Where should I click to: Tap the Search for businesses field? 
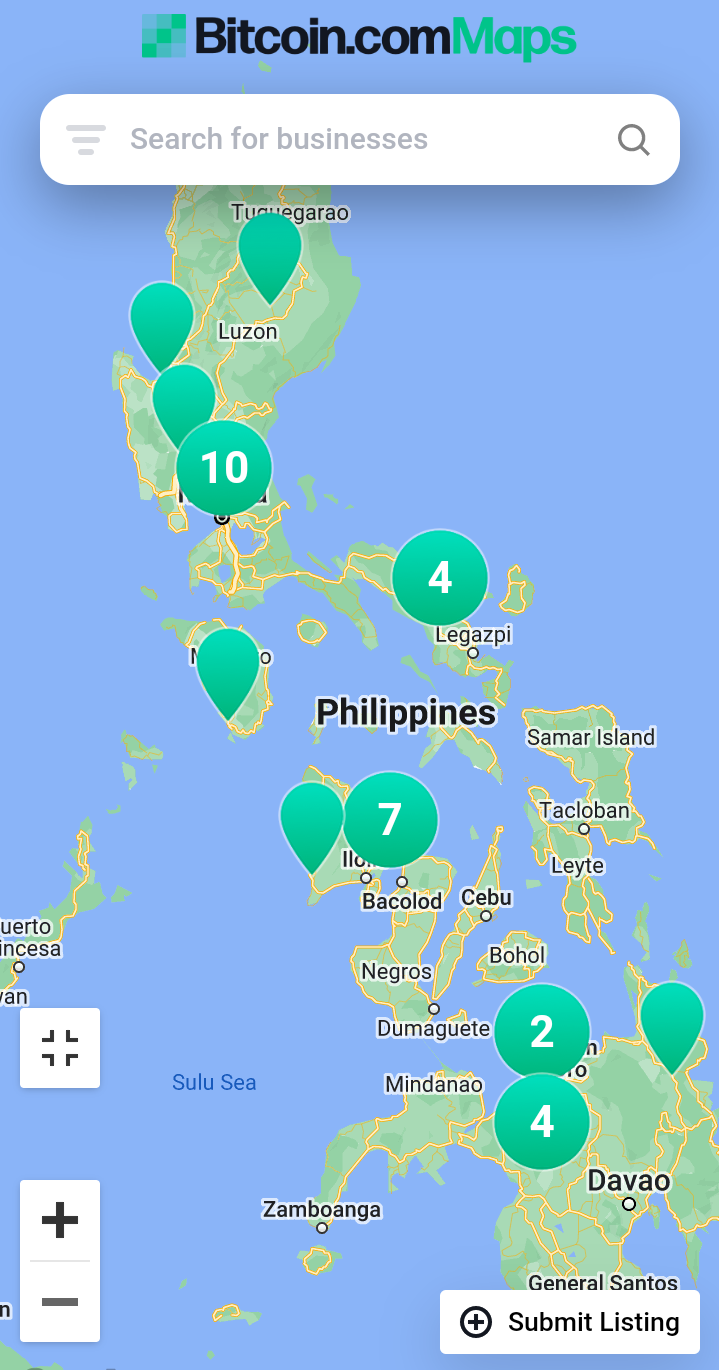[360, 139]
